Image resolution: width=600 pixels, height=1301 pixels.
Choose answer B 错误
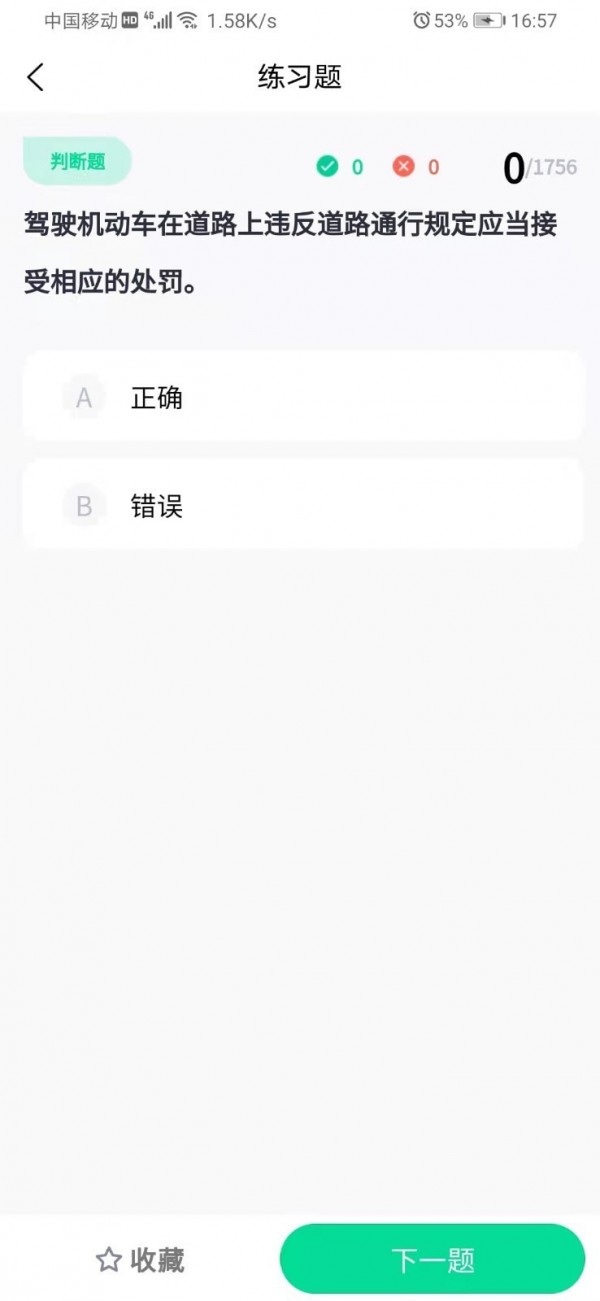tap(302, 505)
